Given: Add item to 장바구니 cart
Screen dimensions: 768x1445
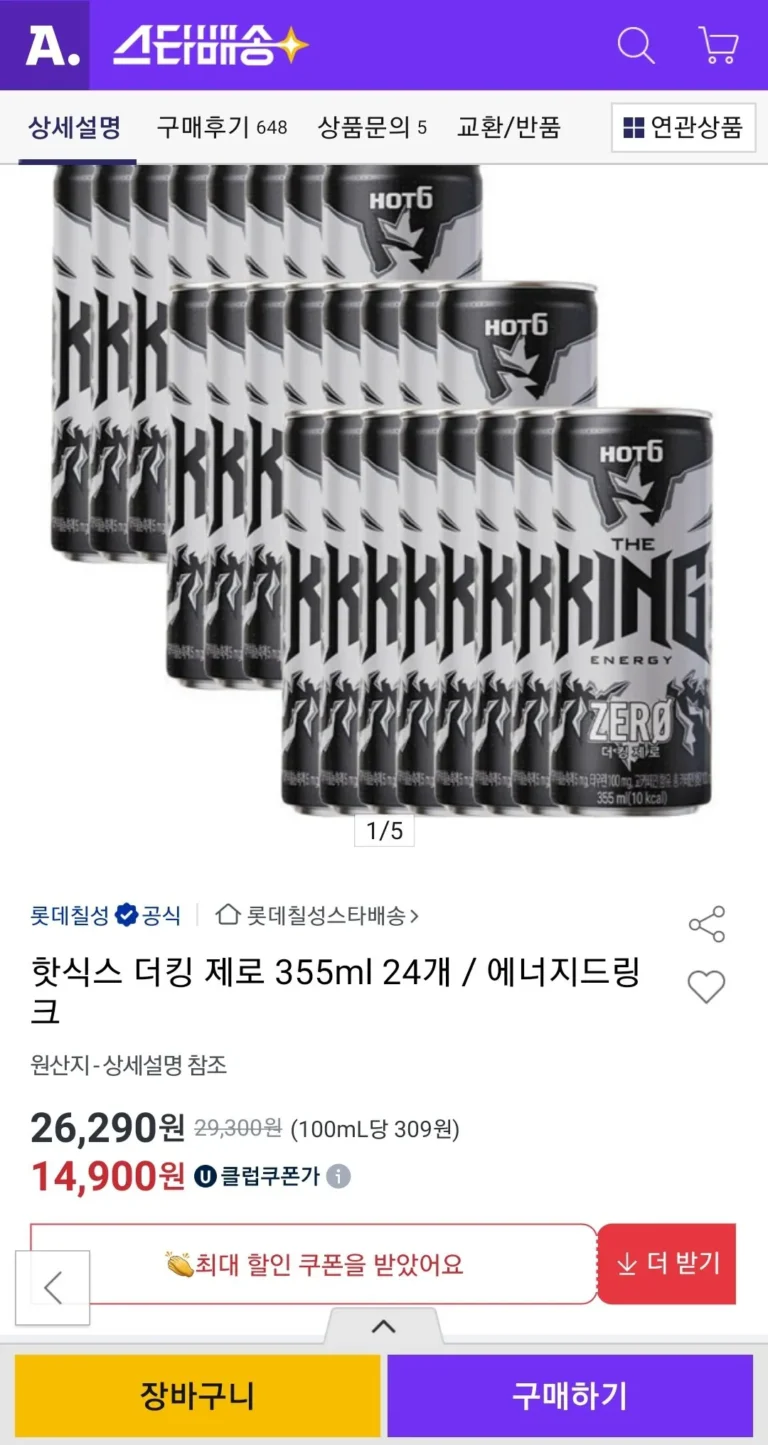Looking at the screenshot, I should 197,1396.
